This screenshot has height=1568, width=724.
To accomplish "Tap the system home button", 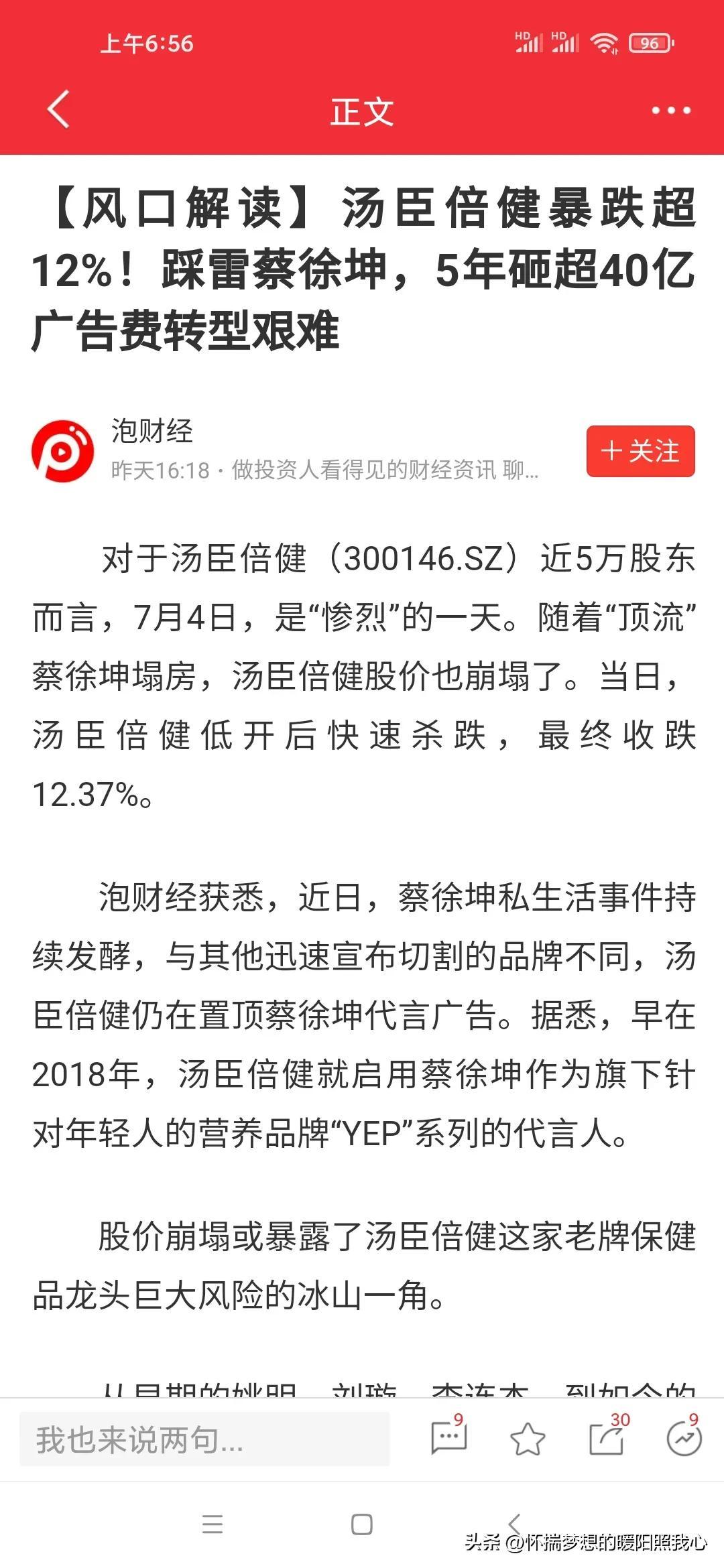I will (x=362, y=1524).
